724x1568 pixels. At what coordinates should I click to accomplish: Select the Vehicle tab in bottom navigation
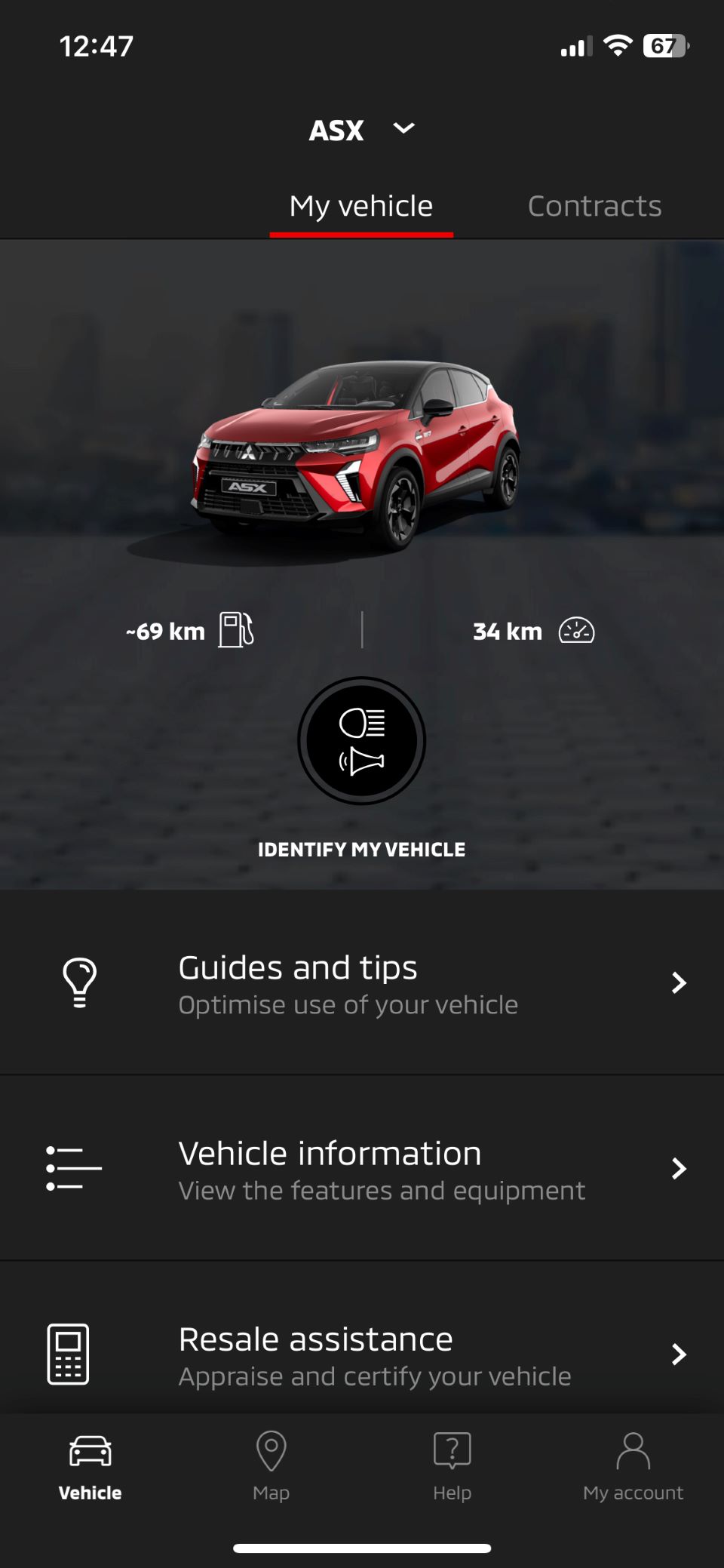tap(90, 1465)
